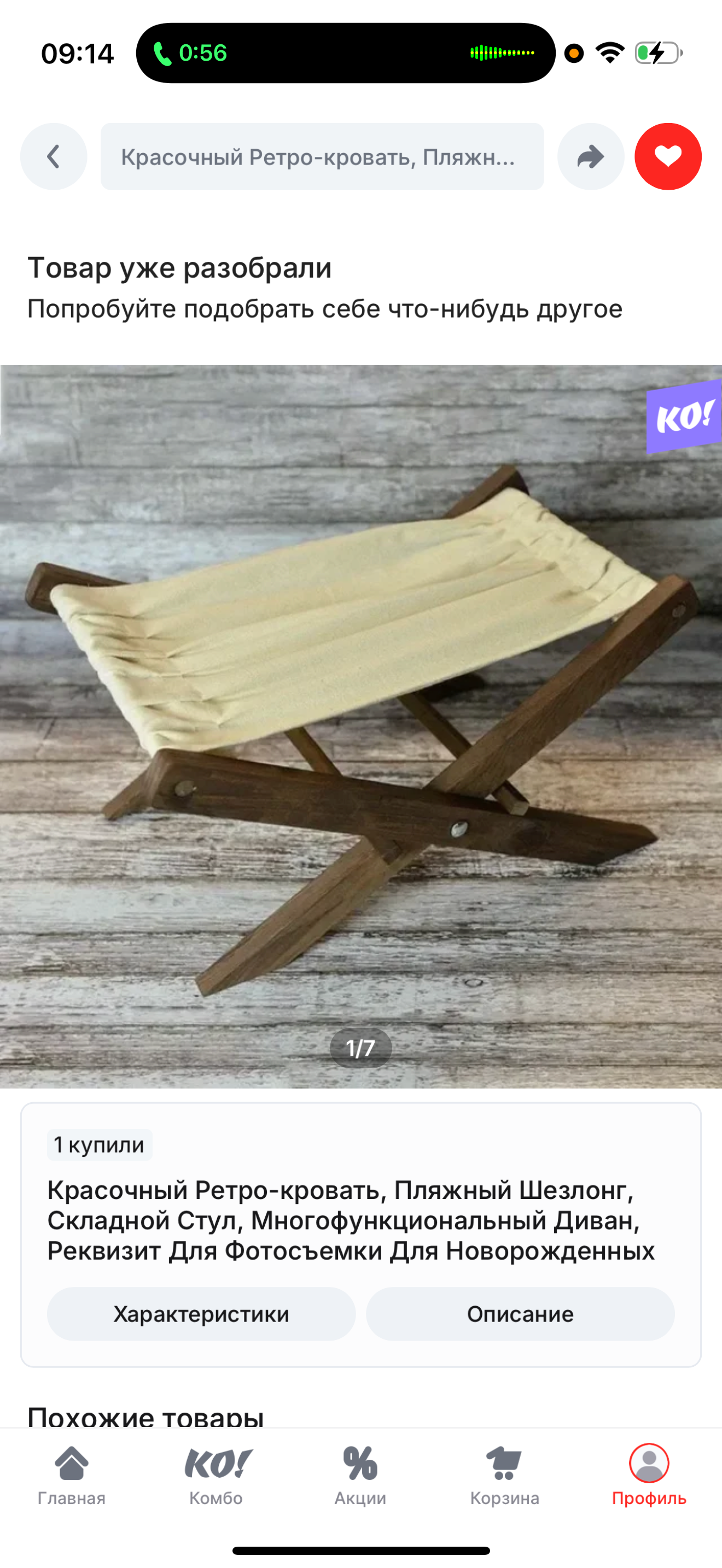
Task: Remove the product from favorites via the heart
Action: click(x=668, y=157)
